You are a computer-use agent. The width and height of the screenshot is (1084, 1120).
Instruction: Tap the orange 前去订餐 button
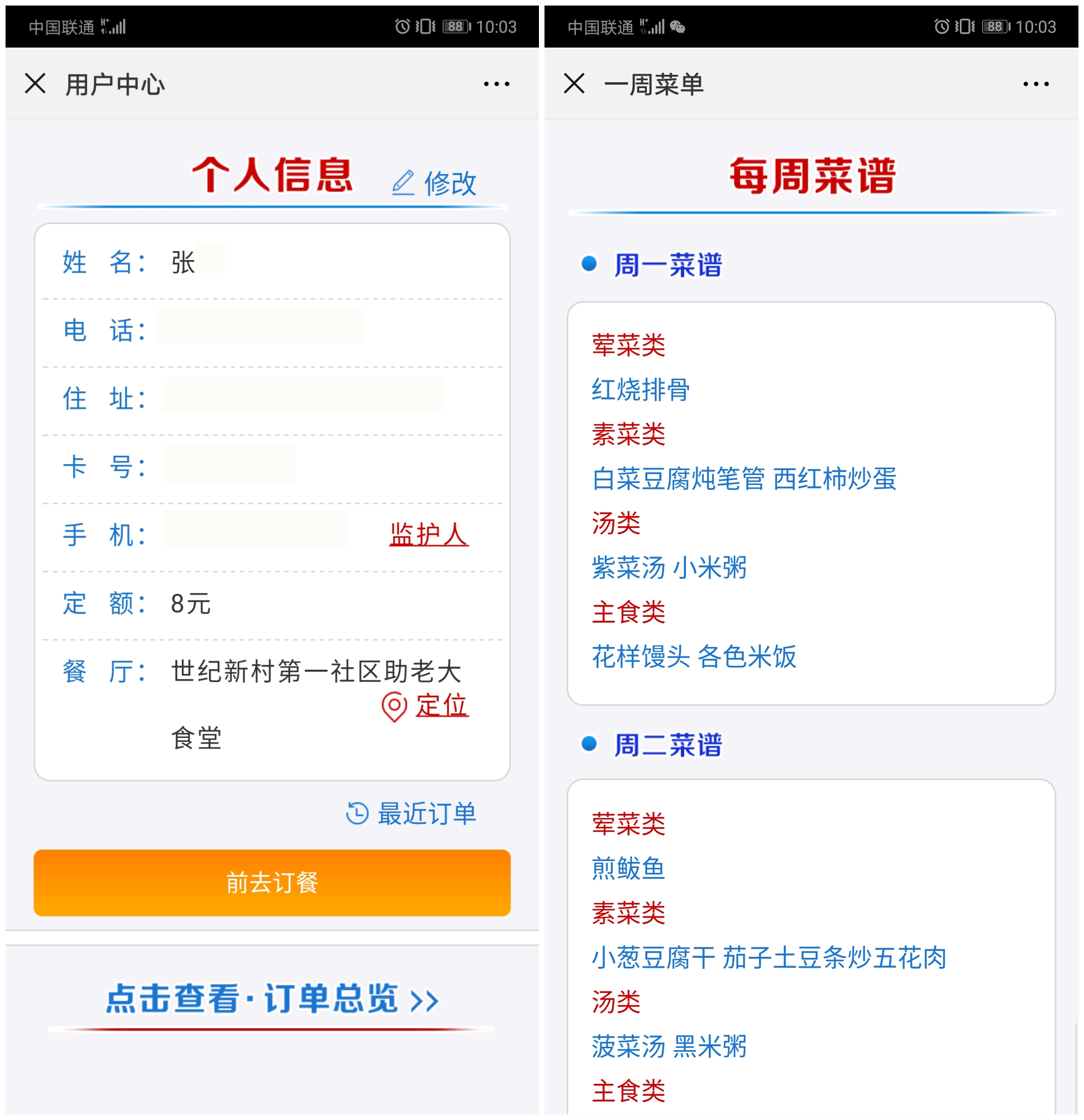pyautogui.click(x=272, y=882)
